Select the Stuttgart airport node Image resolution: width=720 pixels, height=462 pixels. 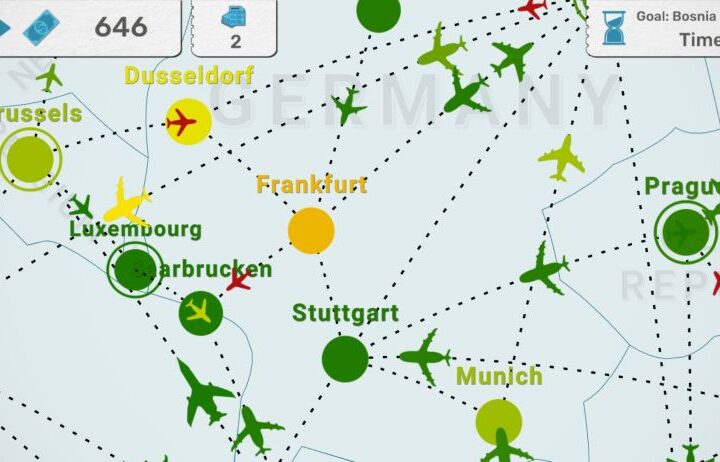[x=345, y=358]
